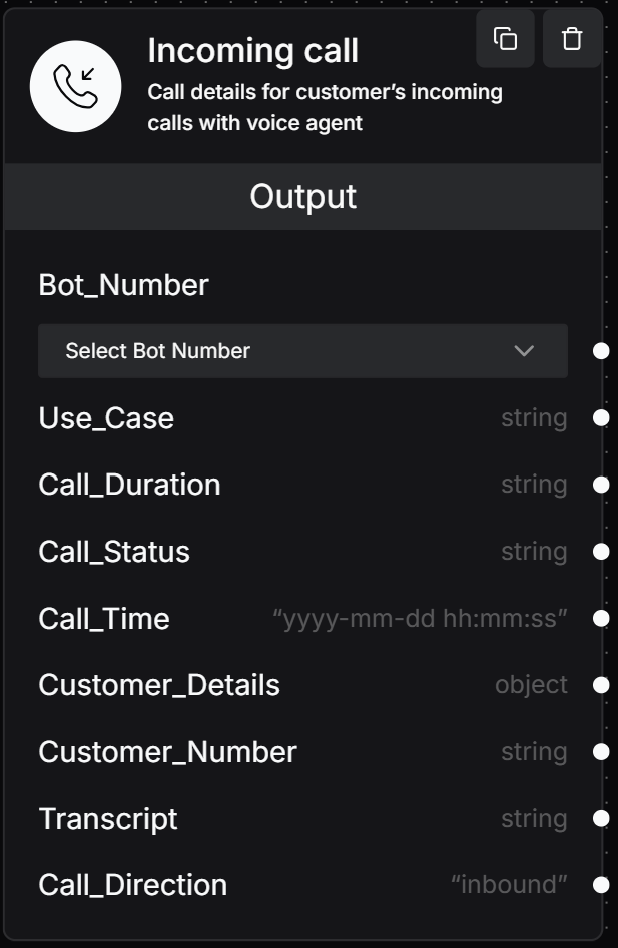
Task: Delete the Incoming call node
Action: (x=572, y=39)
